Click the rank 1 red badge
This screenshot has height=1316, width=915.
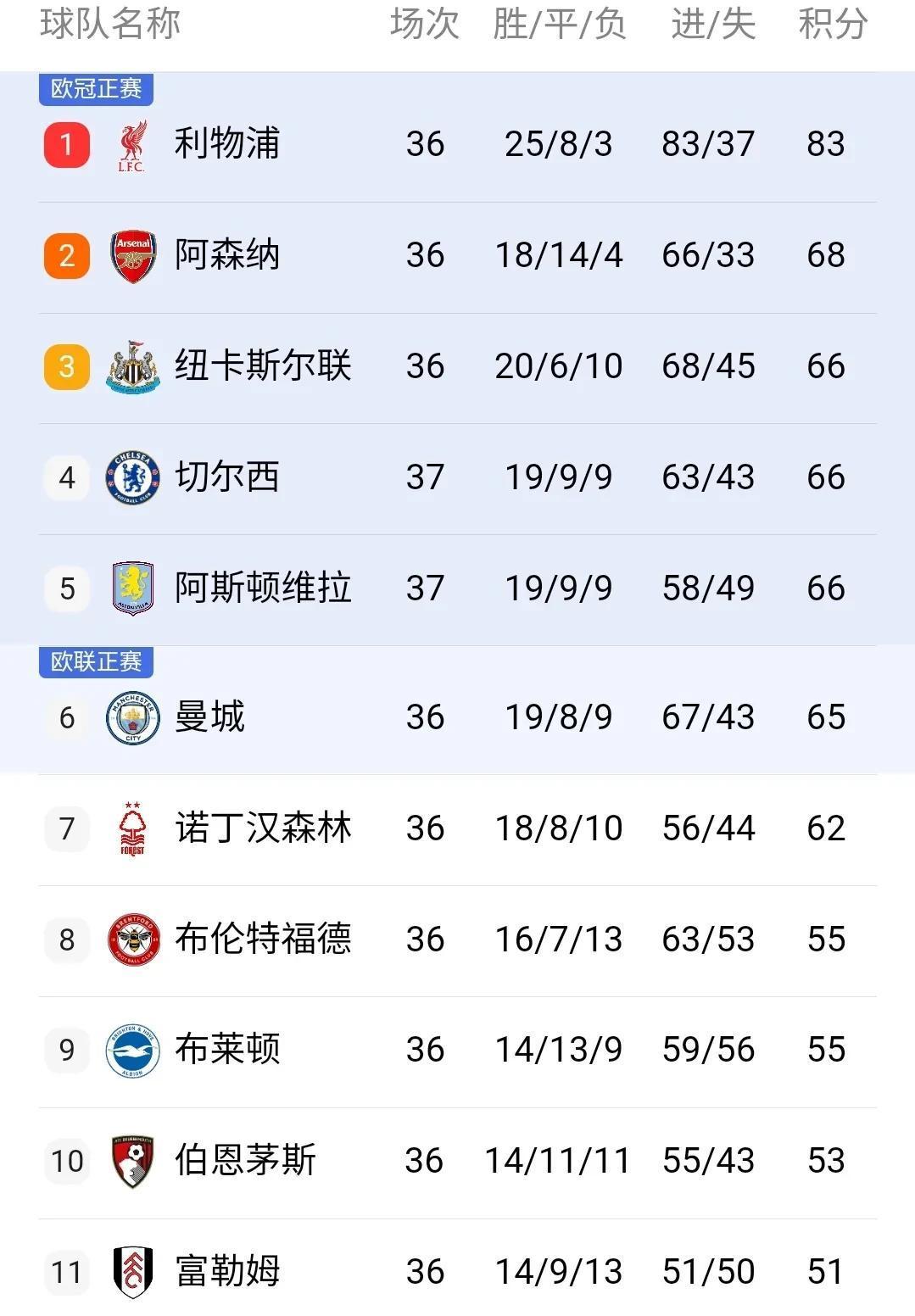coord(66,144)
